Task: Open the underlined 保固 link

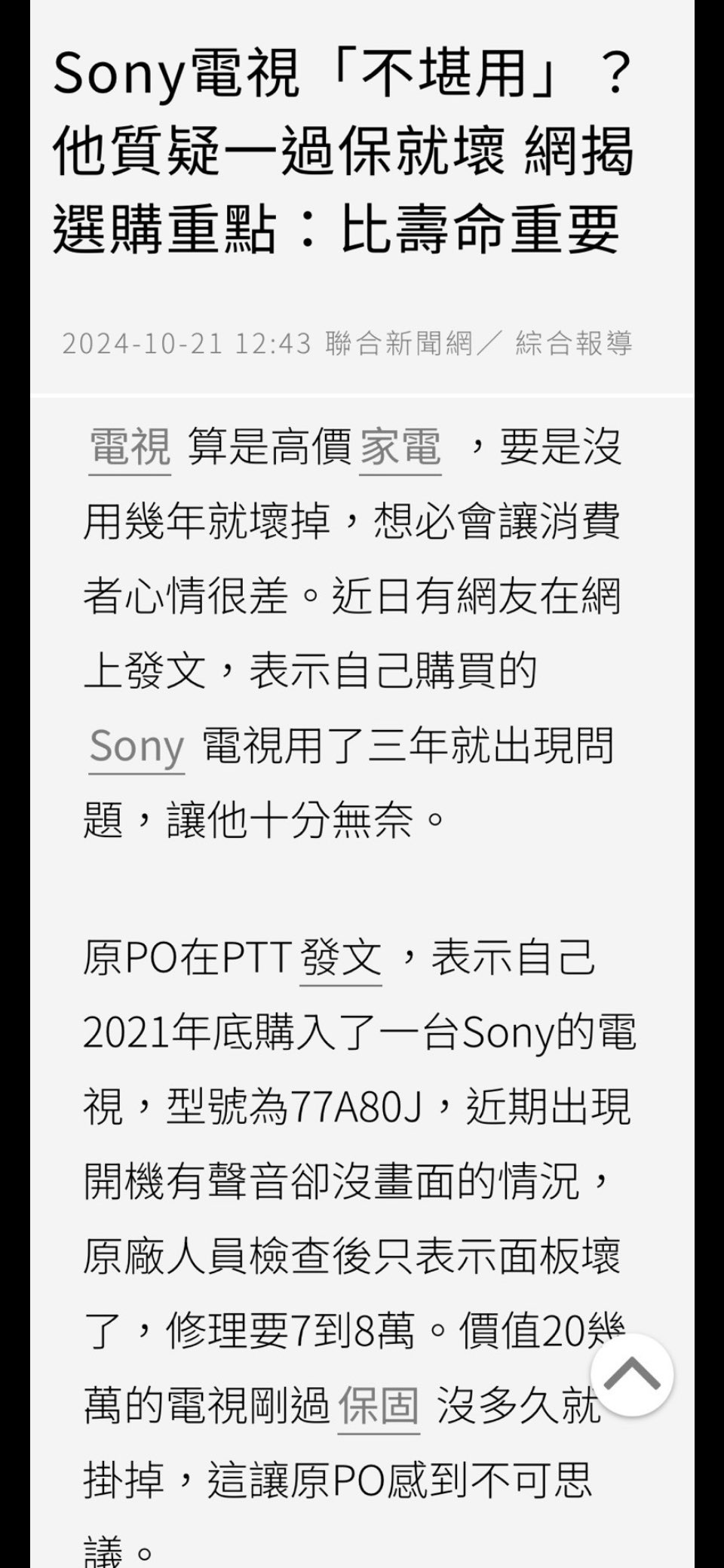Action: click(379, 1406)
